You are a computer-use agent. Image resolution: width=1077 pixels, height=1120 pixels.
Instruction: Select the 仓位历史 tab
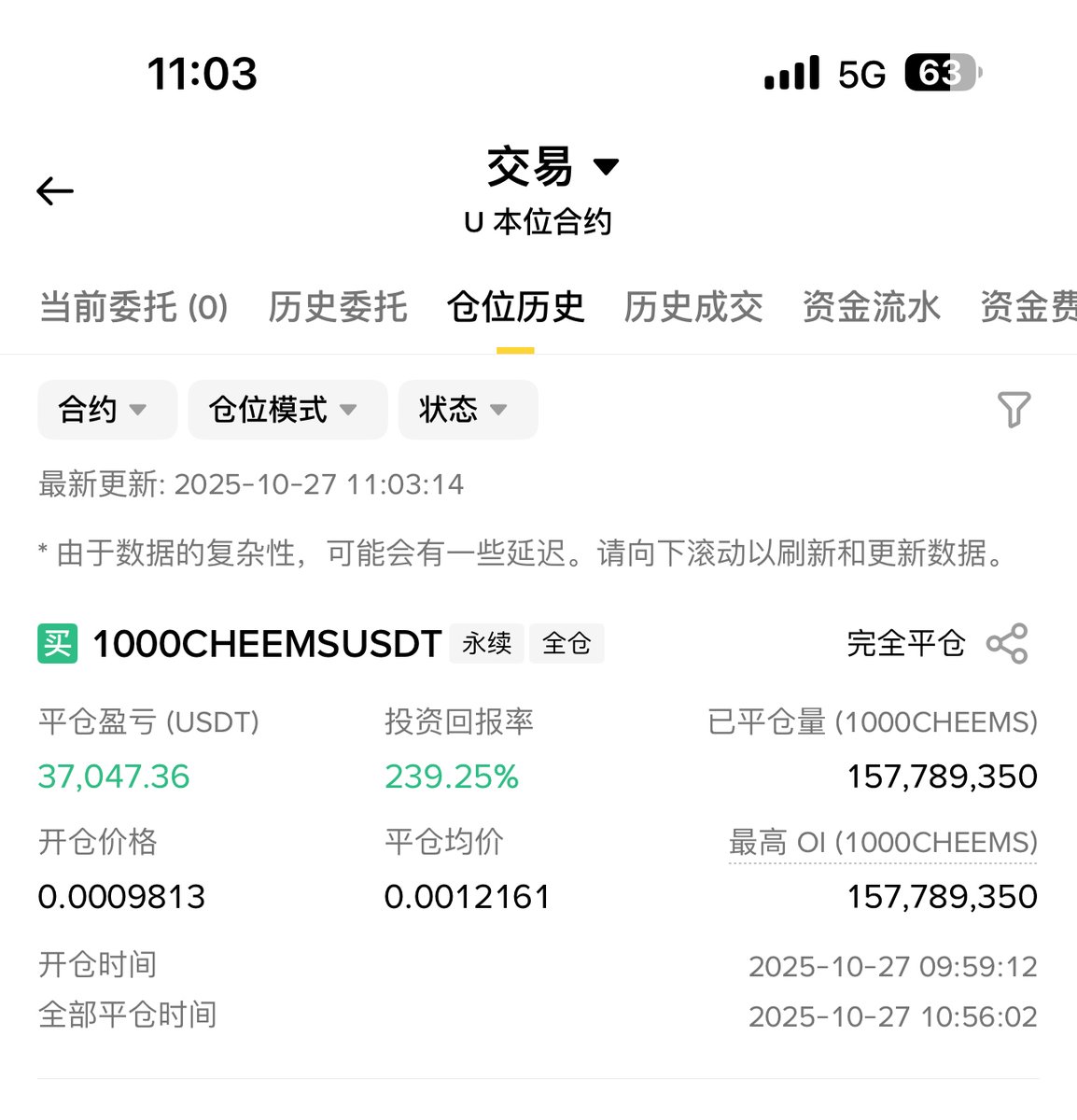point(515,307)
